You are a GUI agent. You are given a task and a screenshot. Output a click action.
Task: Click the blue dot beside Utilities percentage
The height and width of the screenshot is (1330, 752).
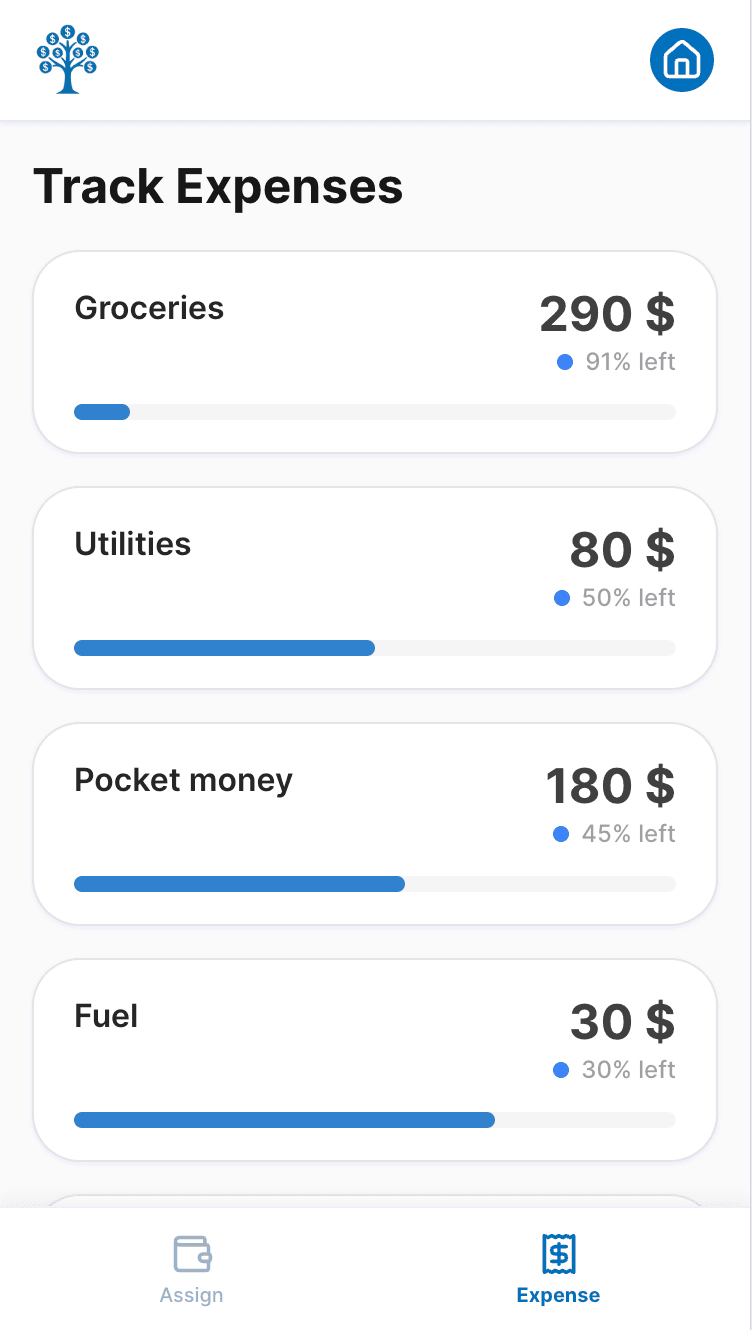point(562,598)
